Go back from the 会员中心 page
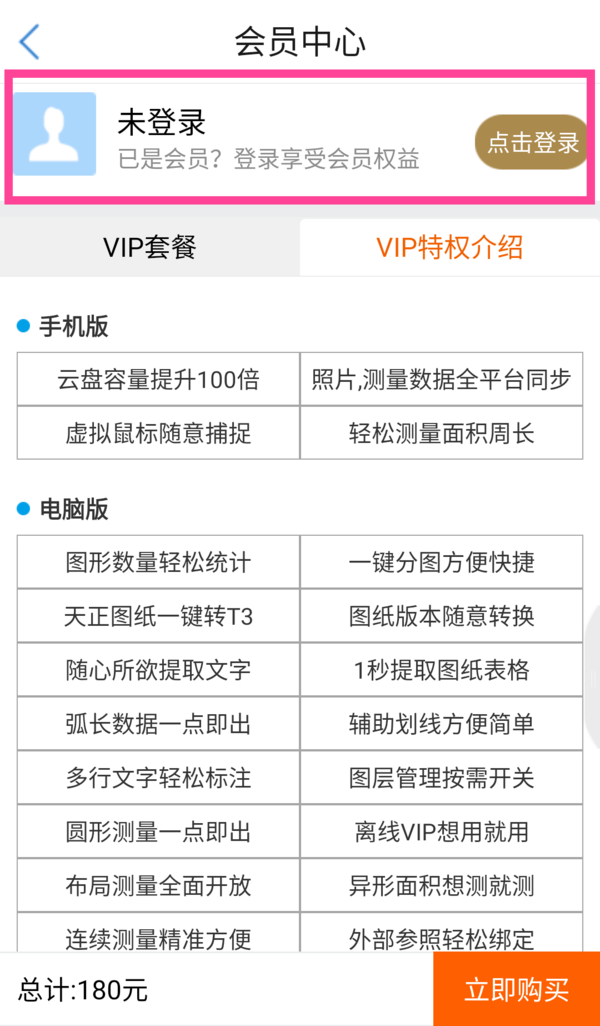This screenshot has width=600, height=1026. pos(30,42)
